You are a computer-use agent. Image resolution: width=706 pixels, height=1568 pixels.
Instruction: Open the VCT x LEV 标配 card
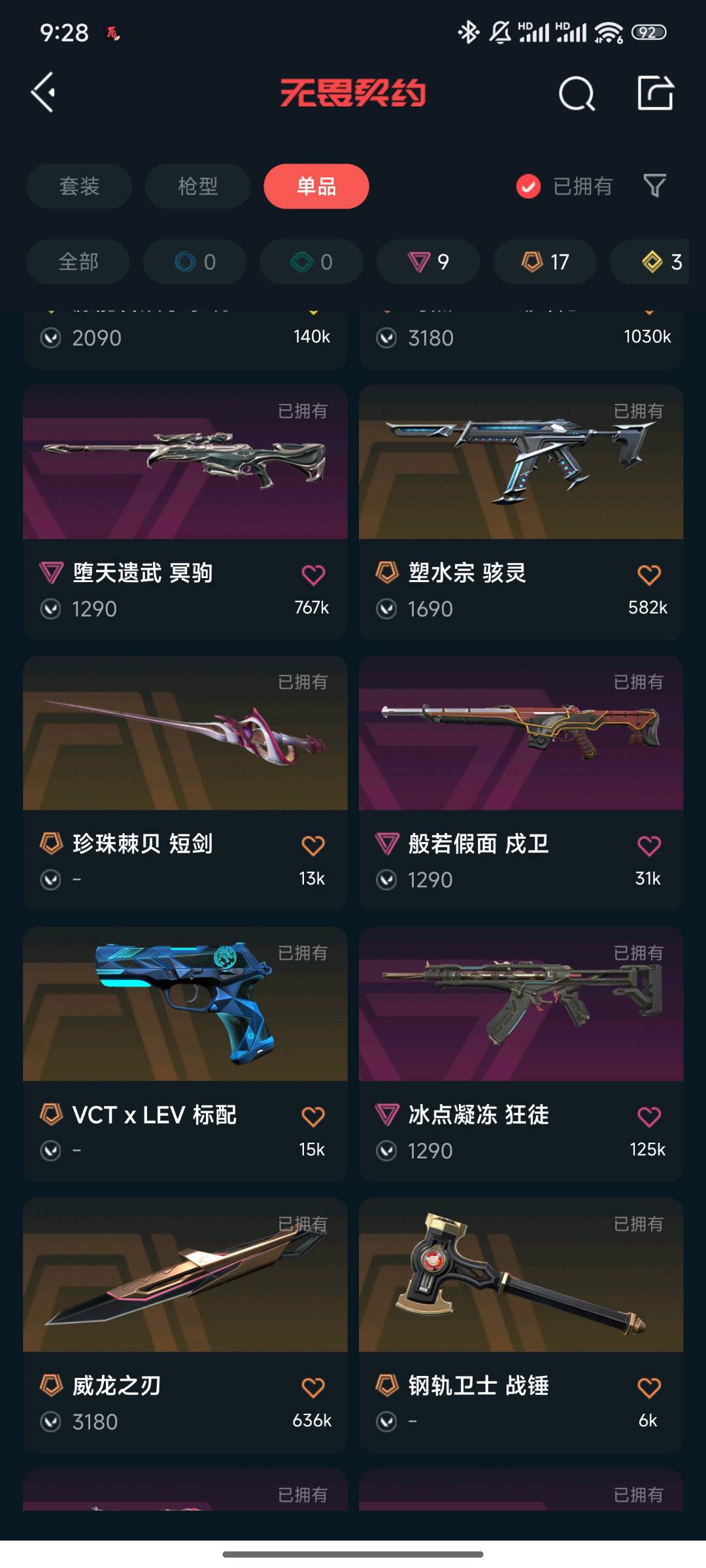coord(185,1054)
